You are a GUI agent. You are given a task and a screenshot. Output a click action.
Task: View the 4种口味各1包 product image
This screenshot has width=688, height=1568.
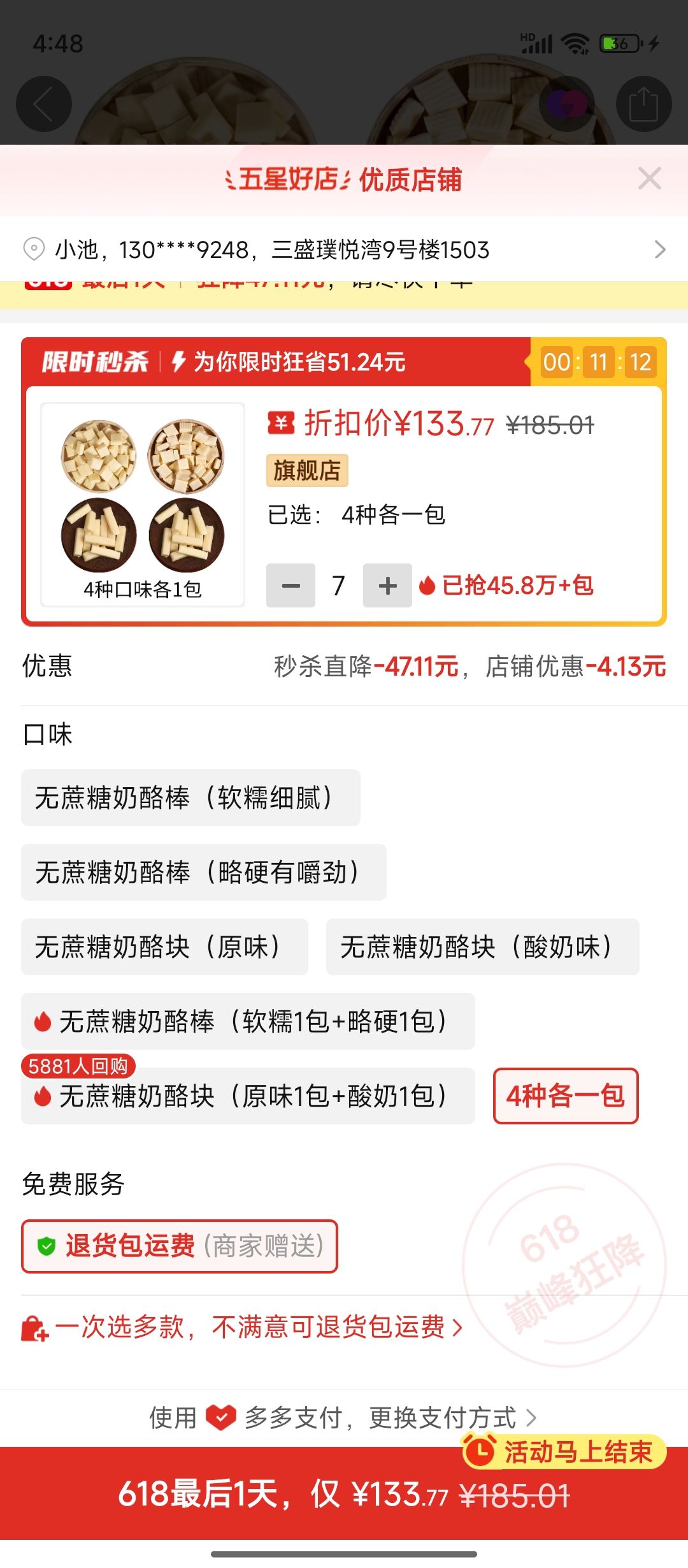[x=143, y=504]
